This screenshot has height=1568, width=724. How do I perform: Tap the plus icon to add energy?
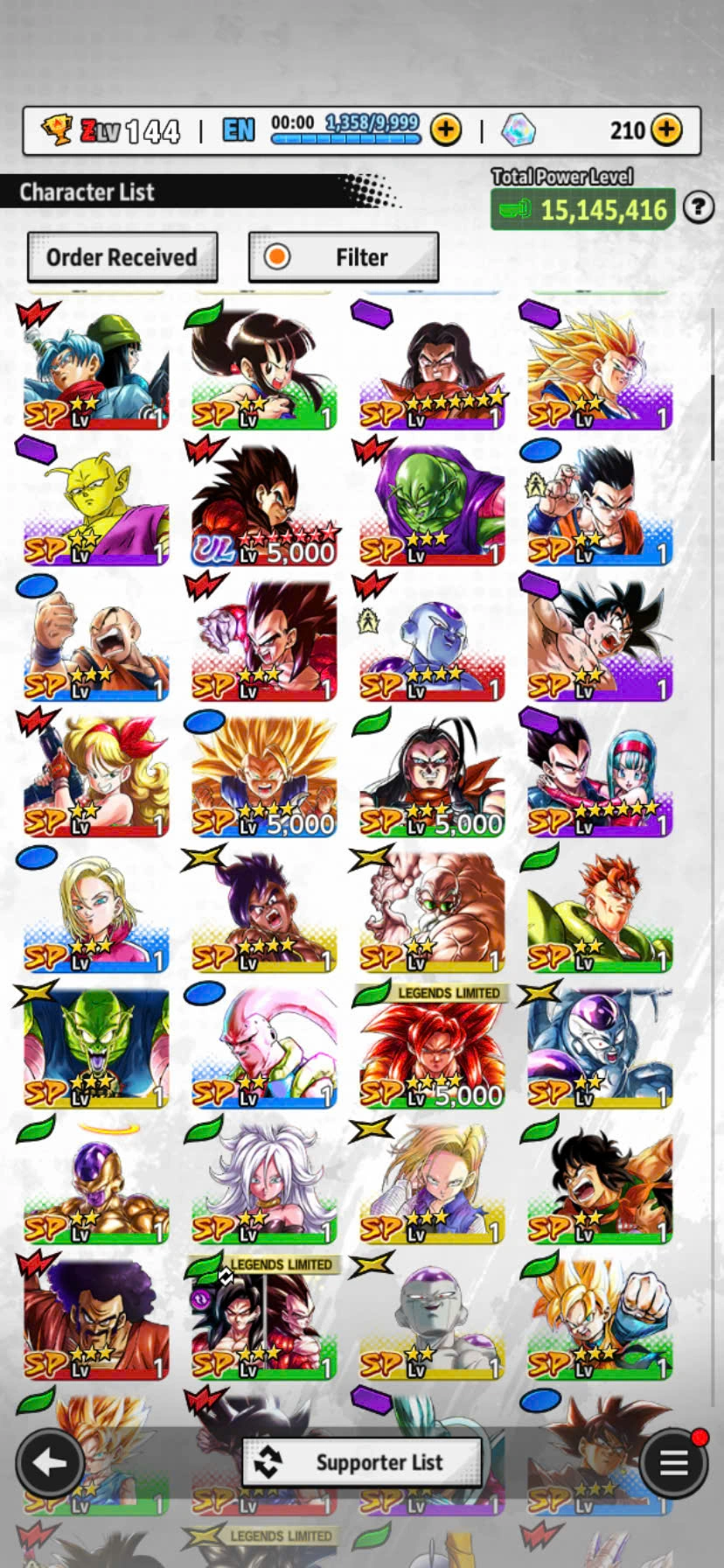446,130
